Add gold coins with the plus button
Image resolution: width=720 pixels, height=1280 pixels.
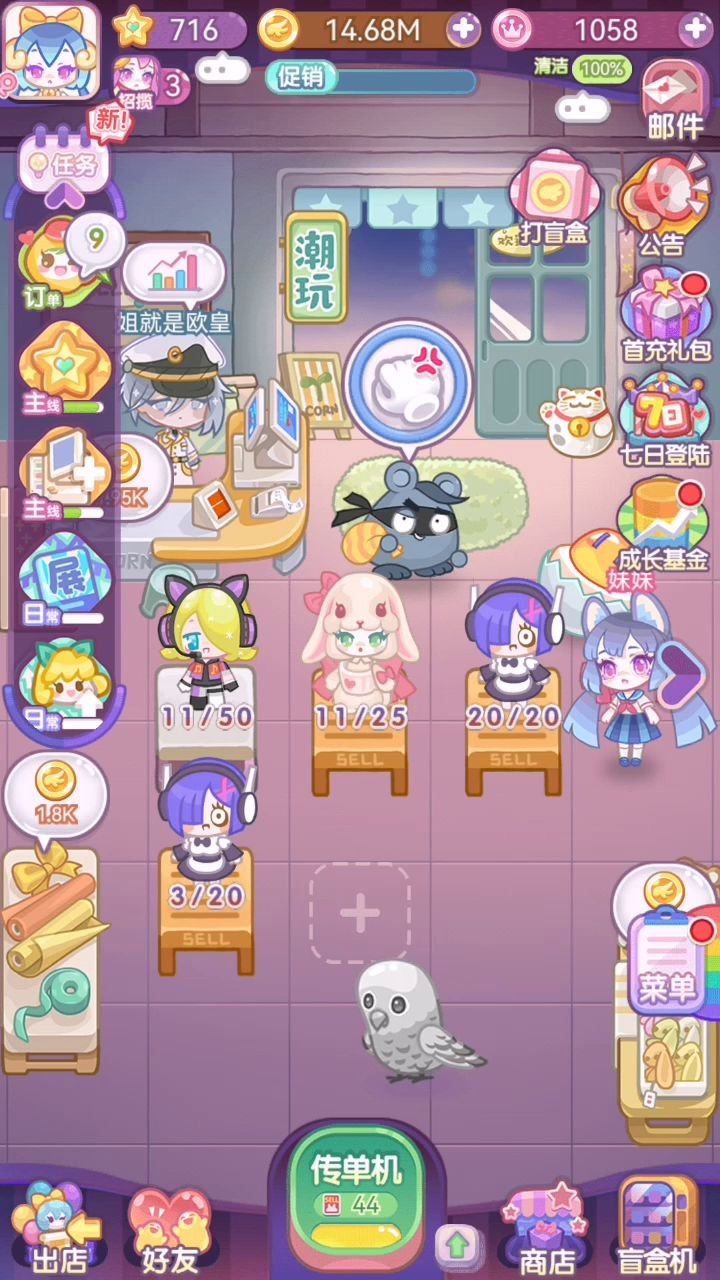pos(463,30)
